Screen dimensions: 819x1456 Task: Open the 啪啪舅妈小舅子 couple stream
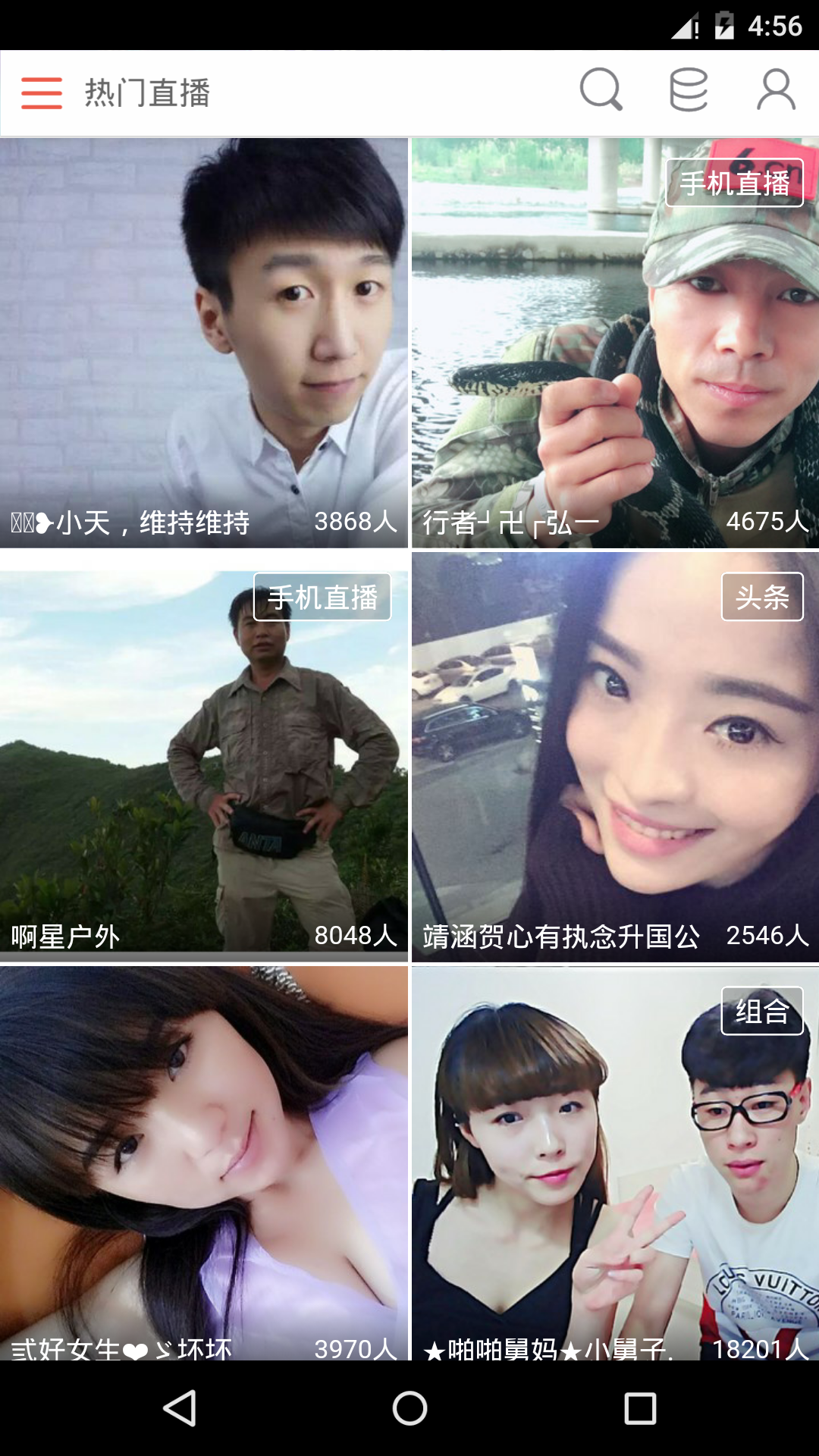614,1160
